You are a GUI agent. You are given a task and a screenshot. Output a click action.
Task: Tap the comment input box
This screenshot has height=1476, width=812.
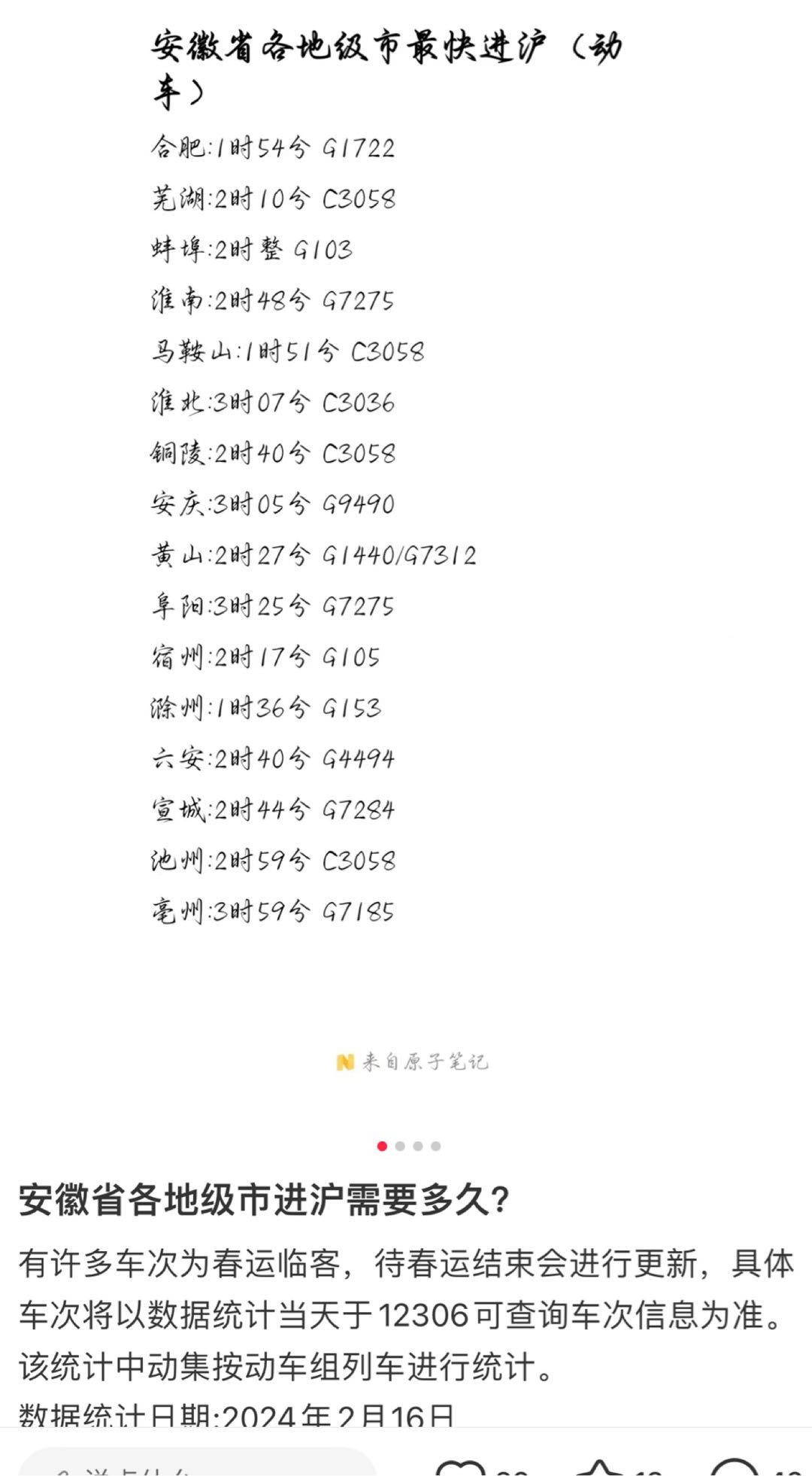(x=197, y=1462)
